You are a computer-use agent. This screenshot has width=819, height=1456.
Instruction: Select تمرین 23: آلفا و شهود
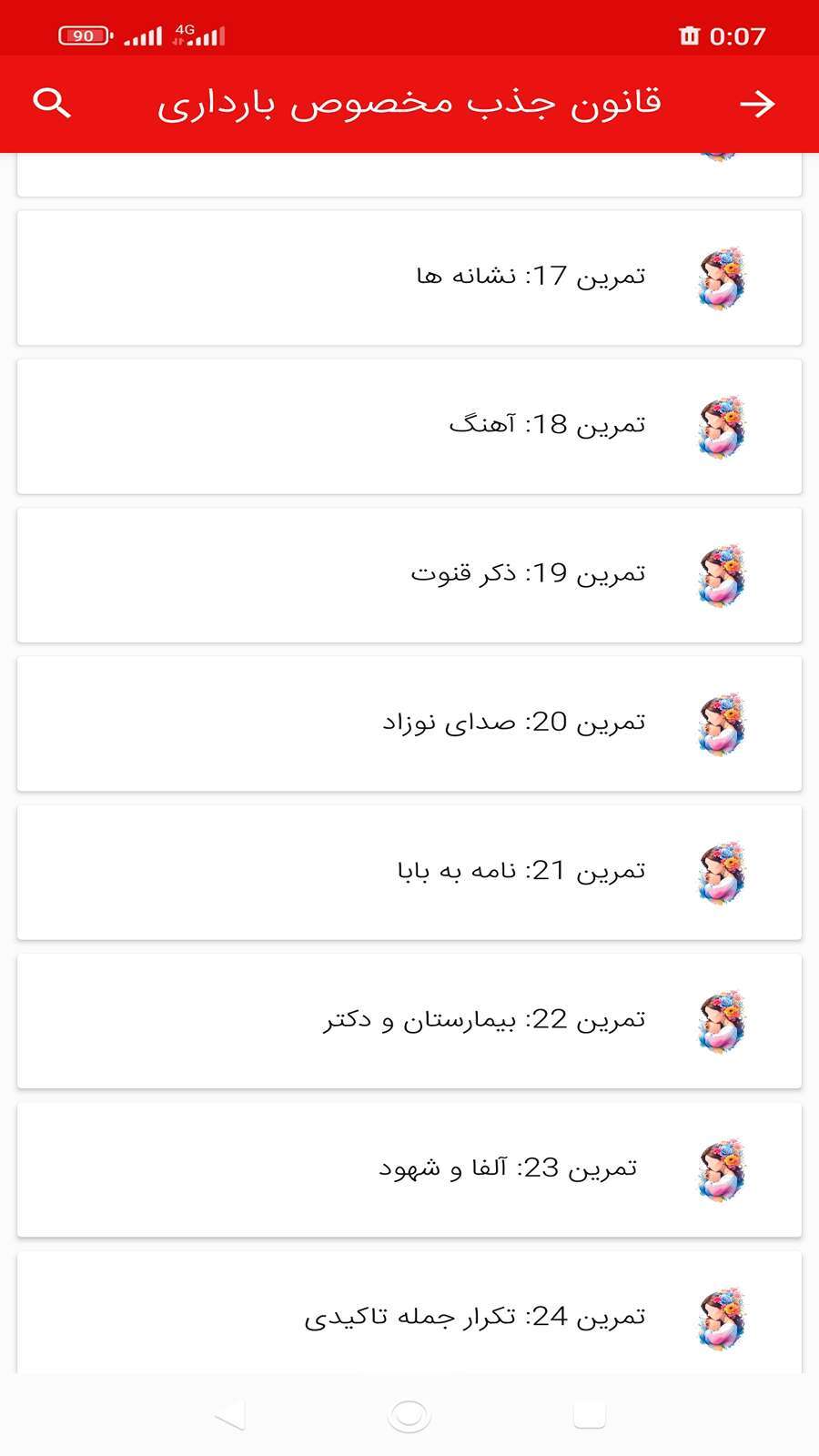point(409,1168)
